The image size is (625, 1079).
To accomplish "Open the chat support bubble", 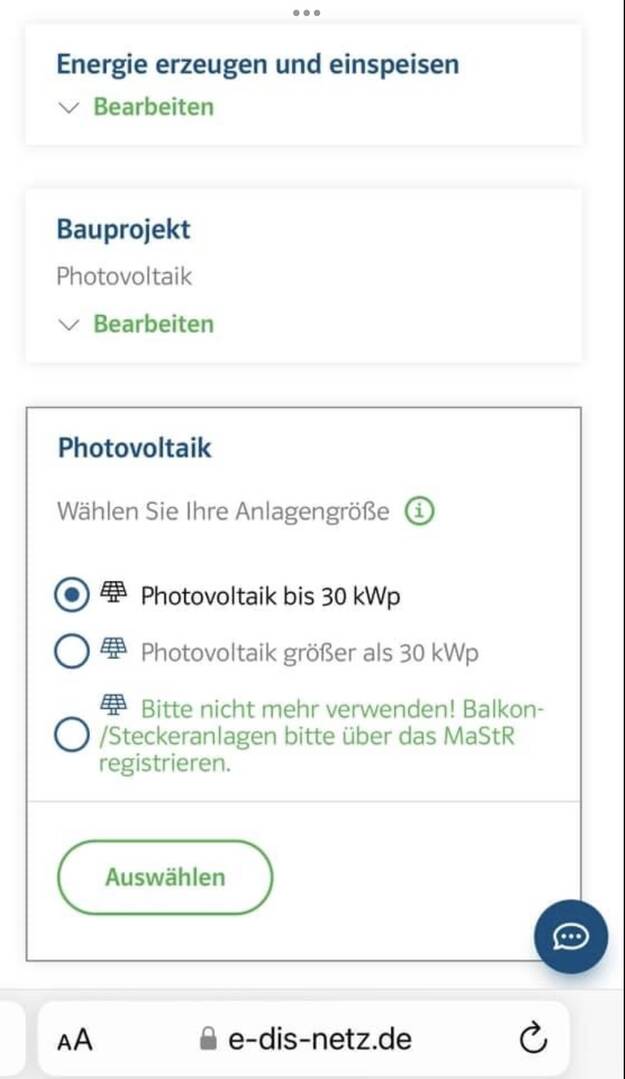I will point(571,937).
